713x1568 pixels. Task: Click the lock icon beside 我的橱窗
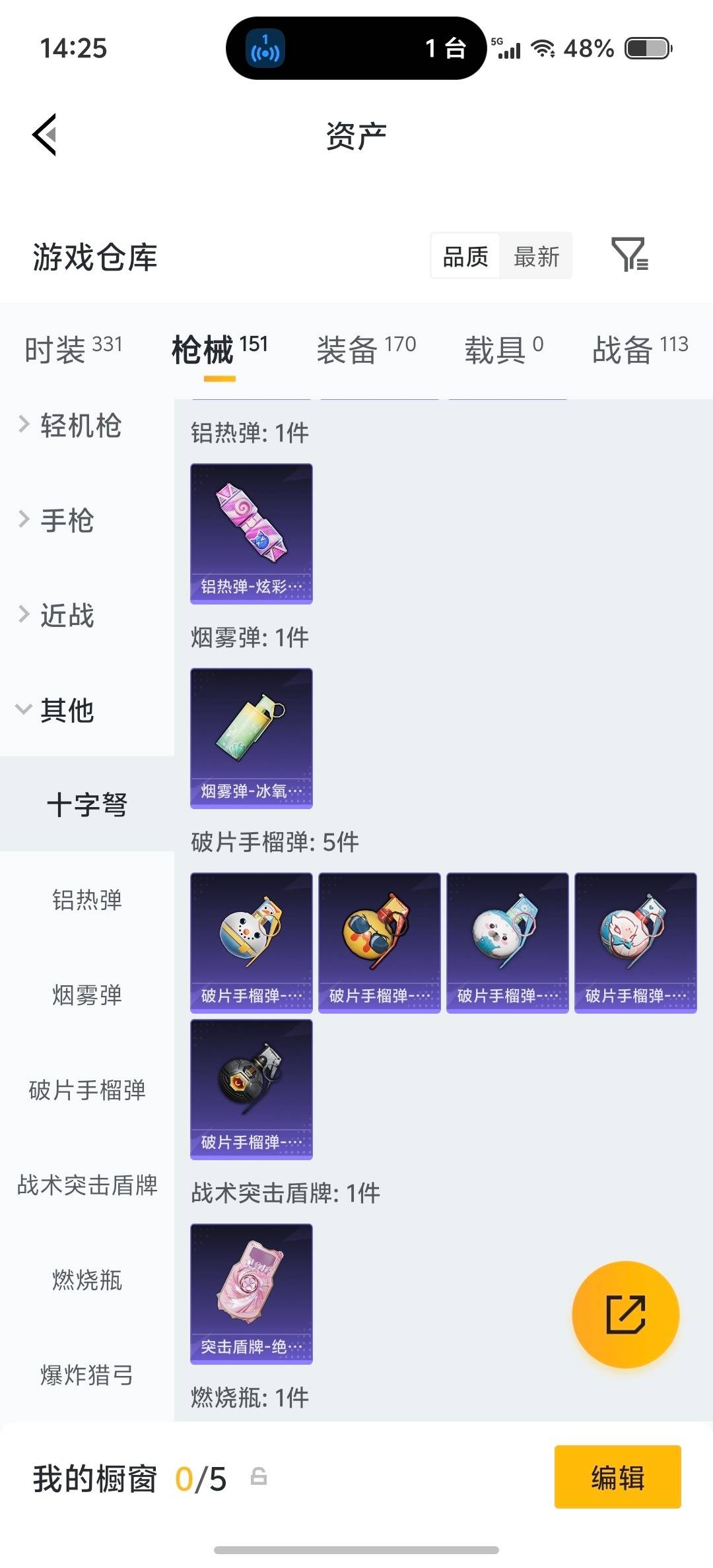tap(257, 1478)
